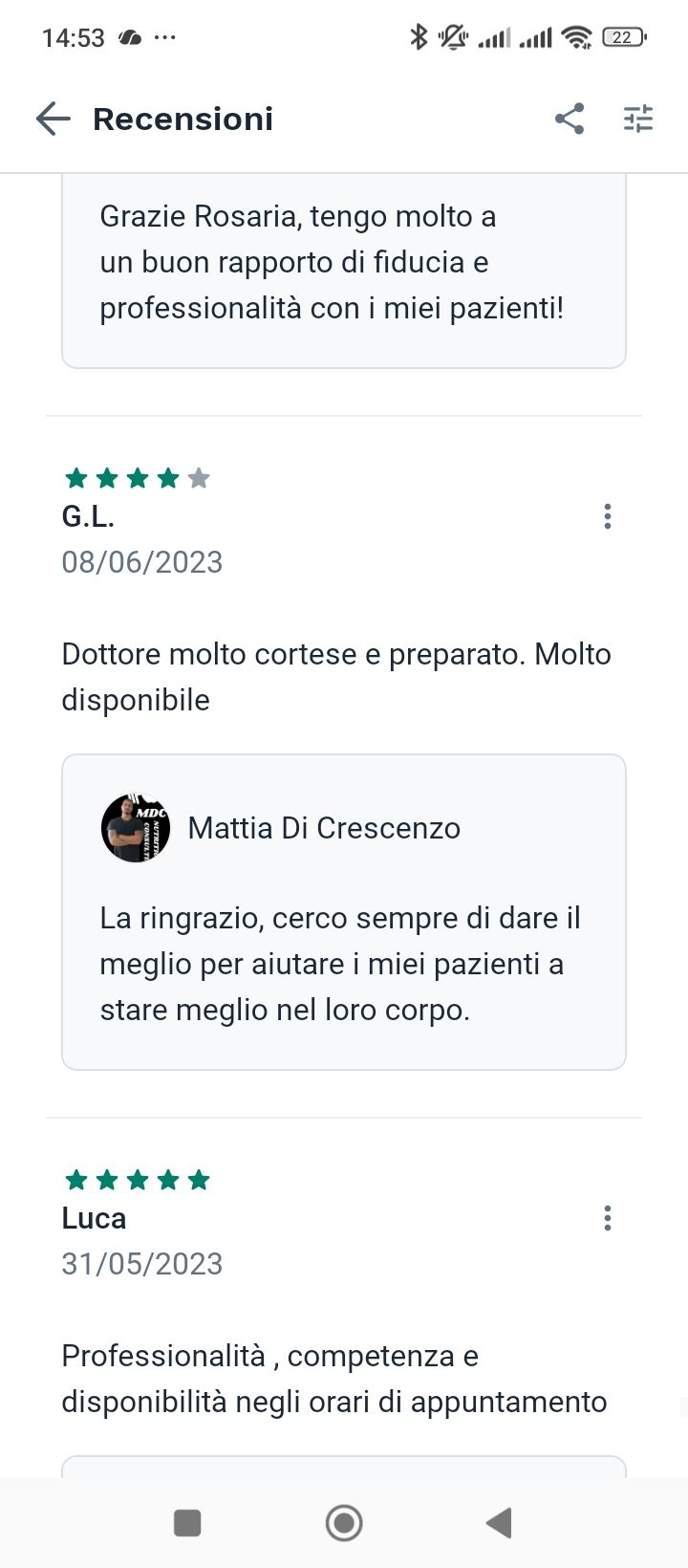Screen dimensions: 688x1568
Task: Open options menu for Luca's review
Action: [x=607, y=1218]
